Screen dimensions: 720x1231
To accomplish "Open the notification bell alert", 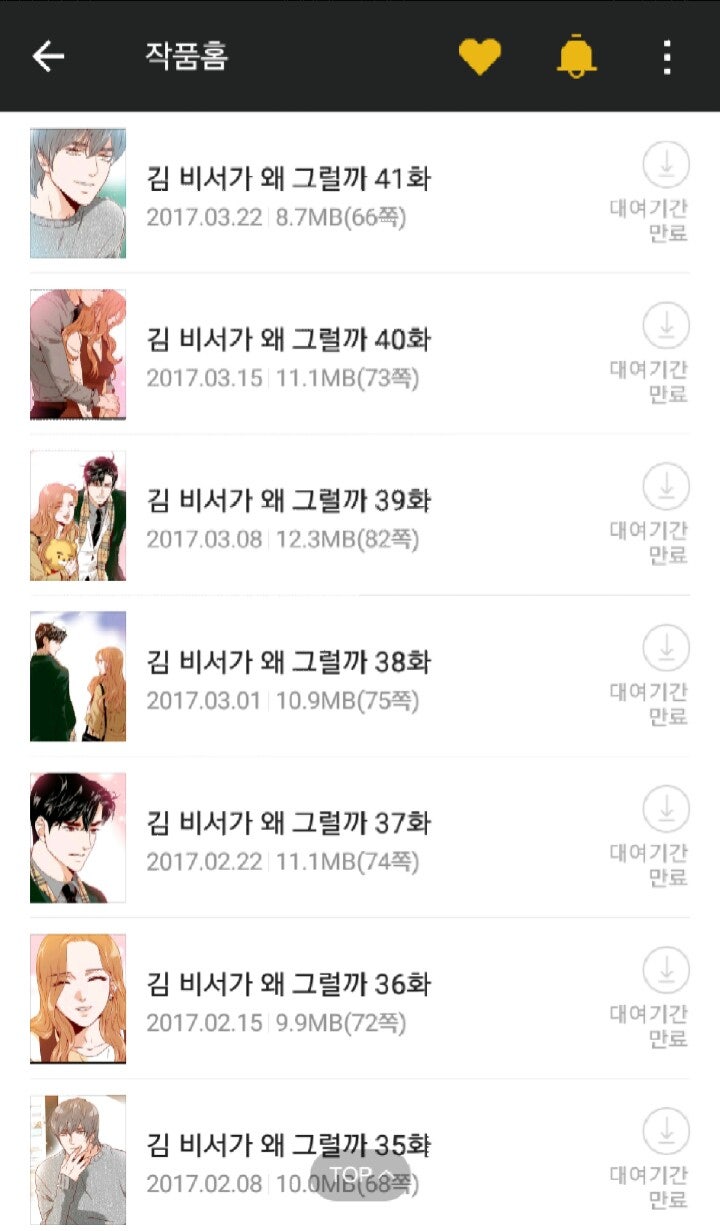I will [576, 56].
